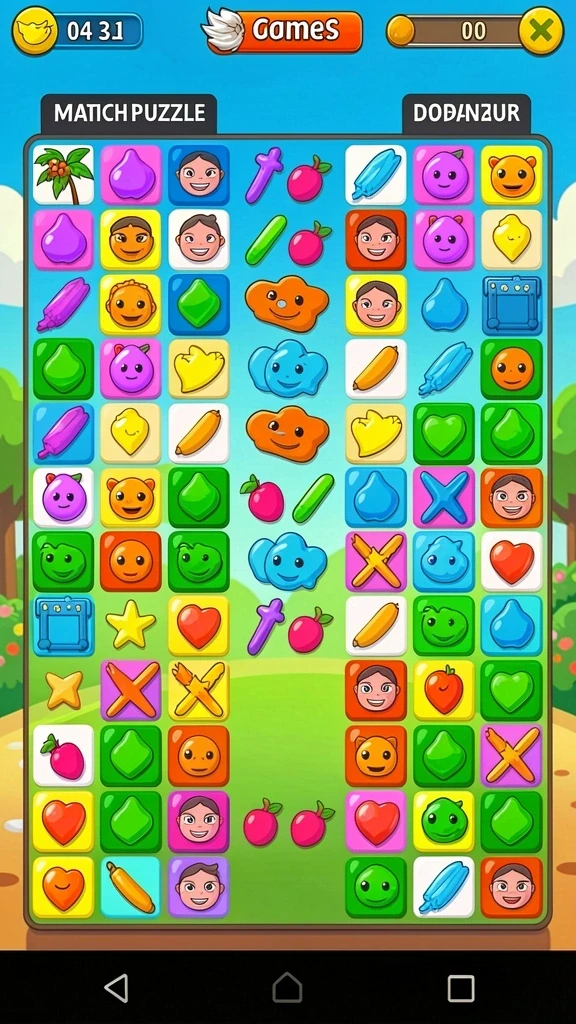
Task: Tap the palm tree tile
Action: click(63, 175)
